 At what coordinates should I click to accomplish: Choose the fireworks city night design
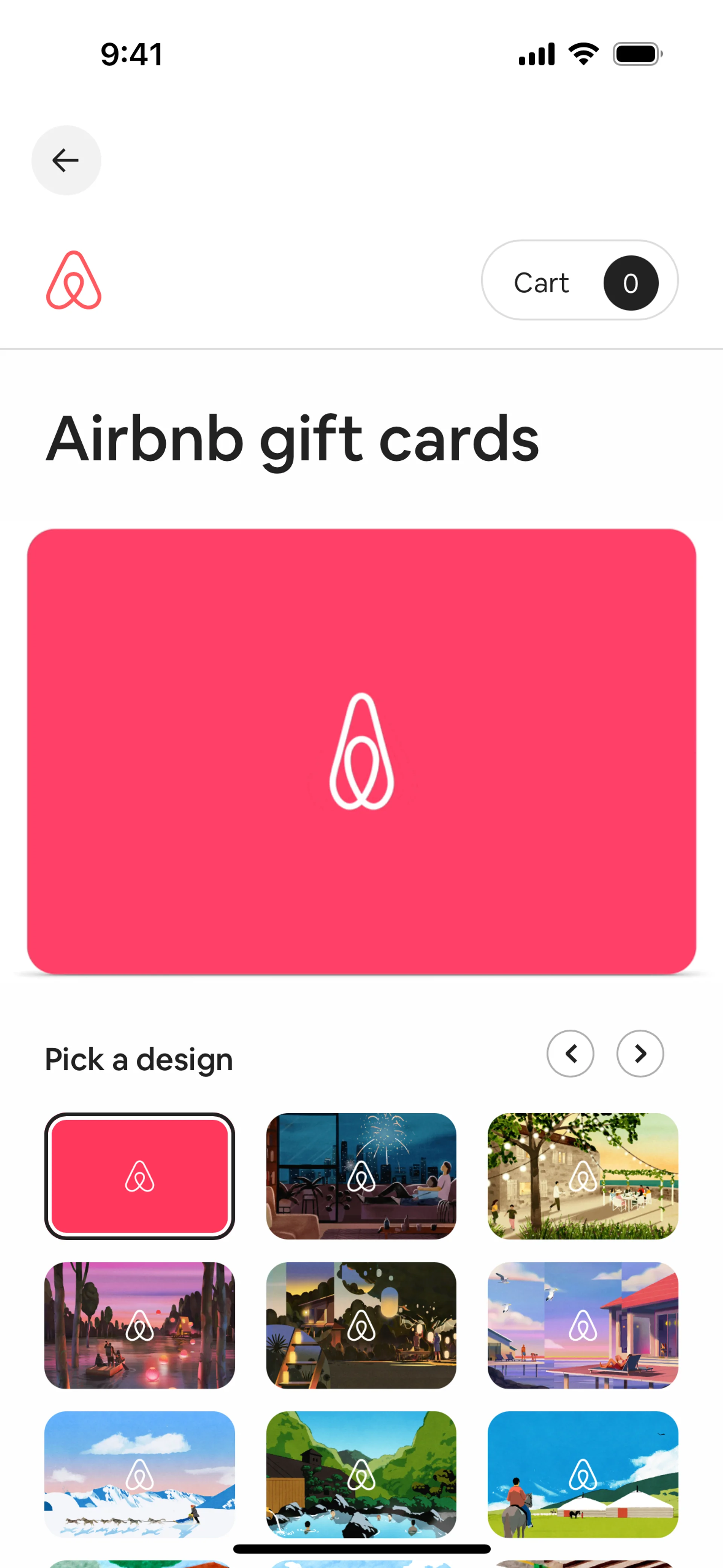(x=361, y=1176)
